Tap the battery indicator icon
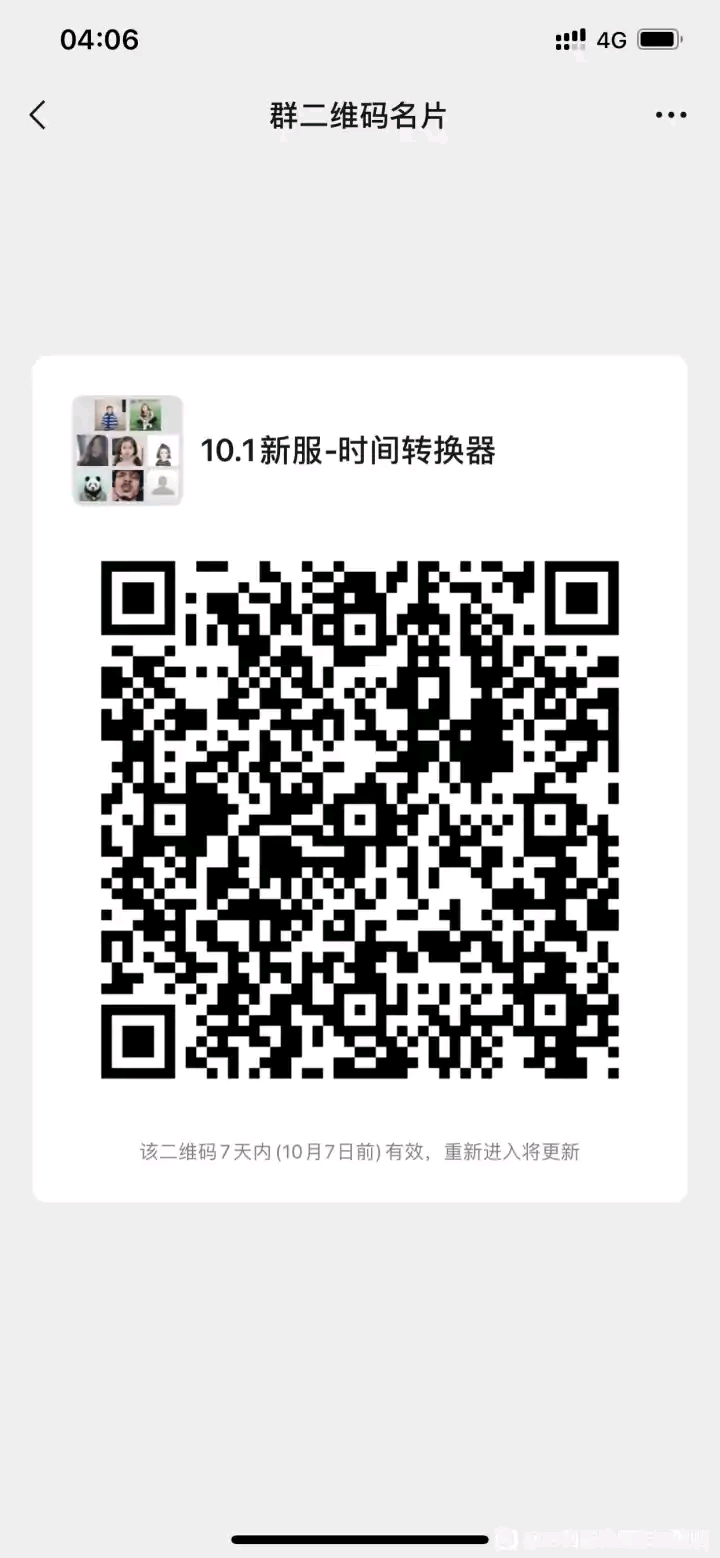The height and width of the screenshot is (1558, 720). pyautogui.click(x=660, y=39)
